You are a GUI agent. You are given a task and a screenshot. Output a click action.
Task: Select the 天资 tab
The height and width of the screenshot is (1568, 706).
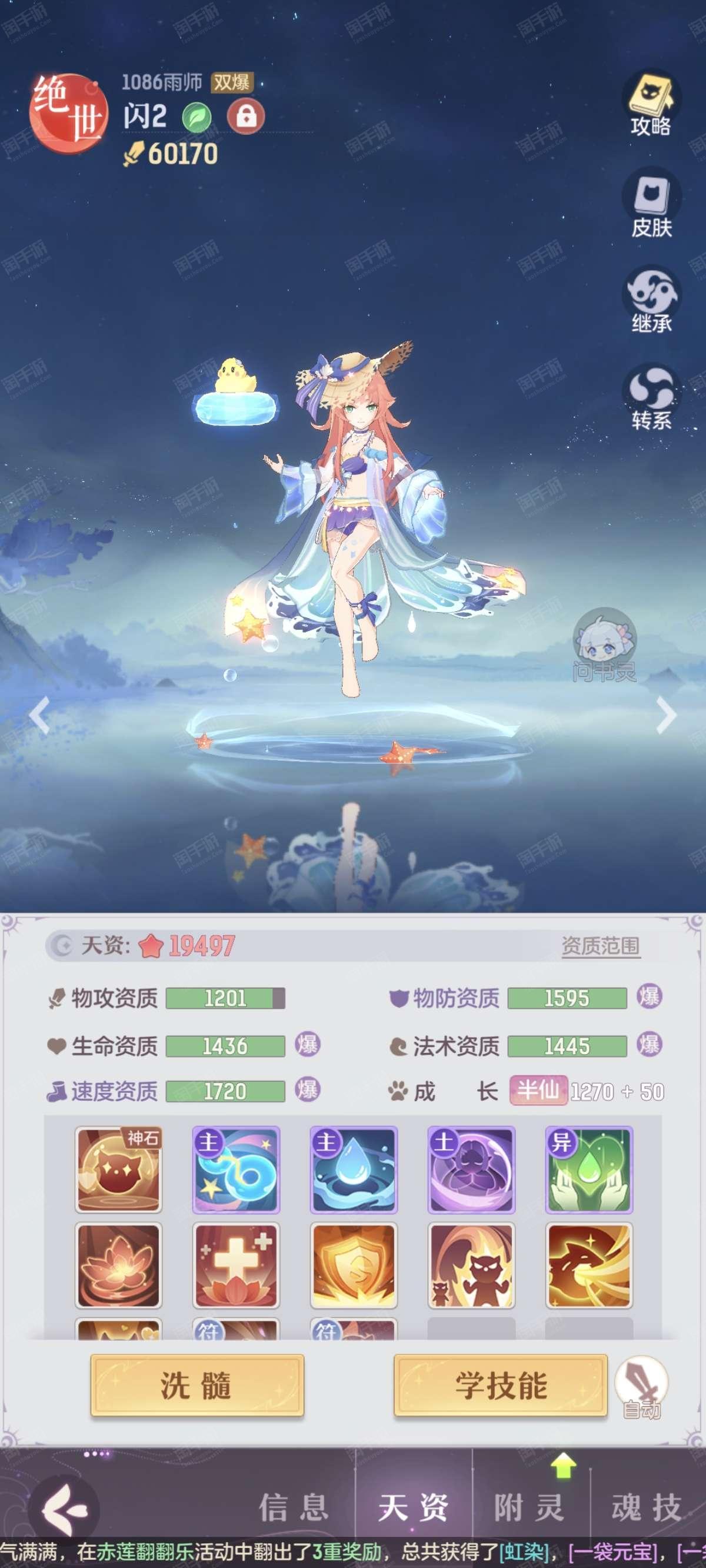click(413, 1507)
